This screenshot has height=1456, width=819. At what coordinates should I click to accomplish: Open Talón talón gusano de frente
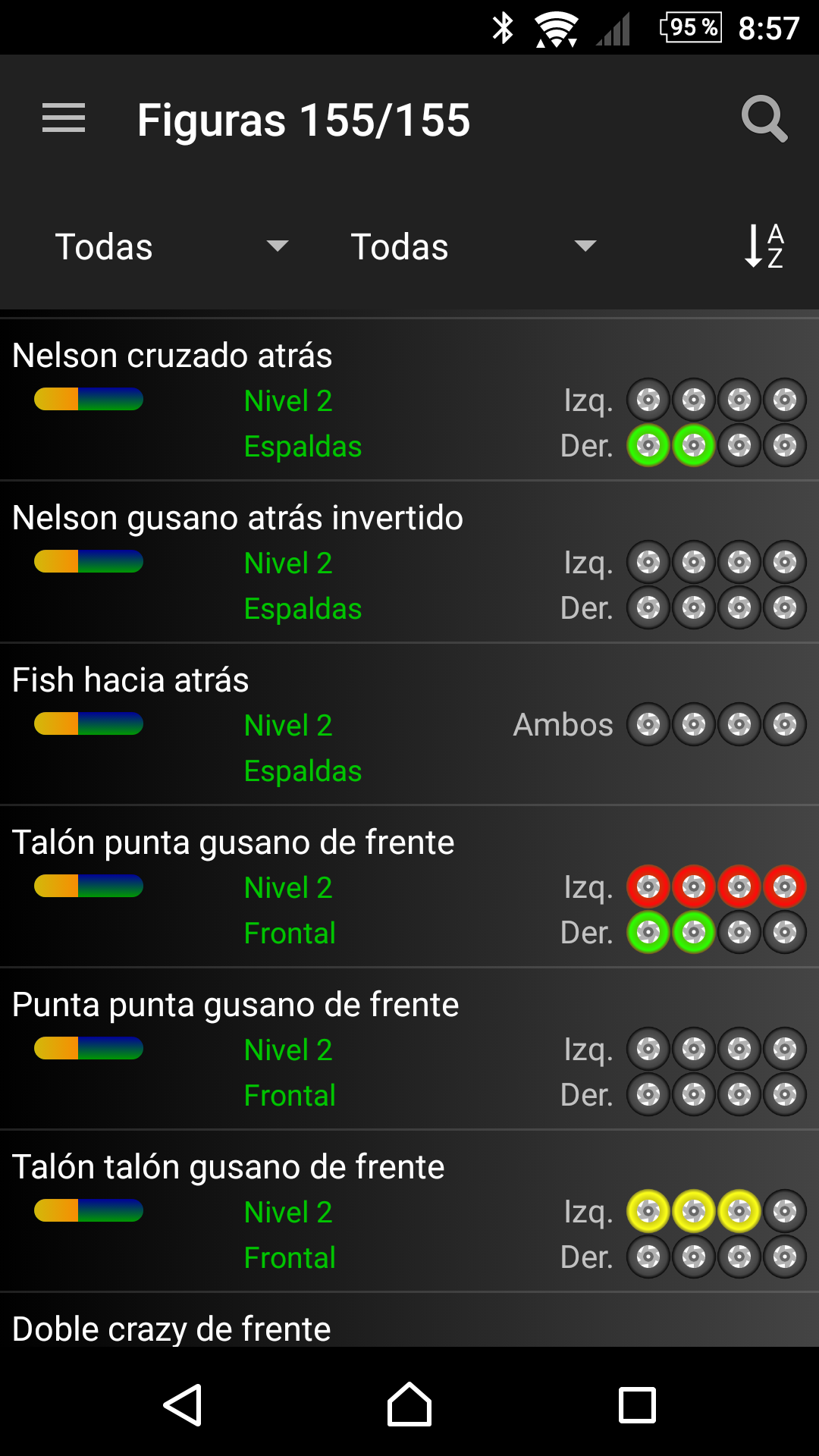[x=228, y=1167]
